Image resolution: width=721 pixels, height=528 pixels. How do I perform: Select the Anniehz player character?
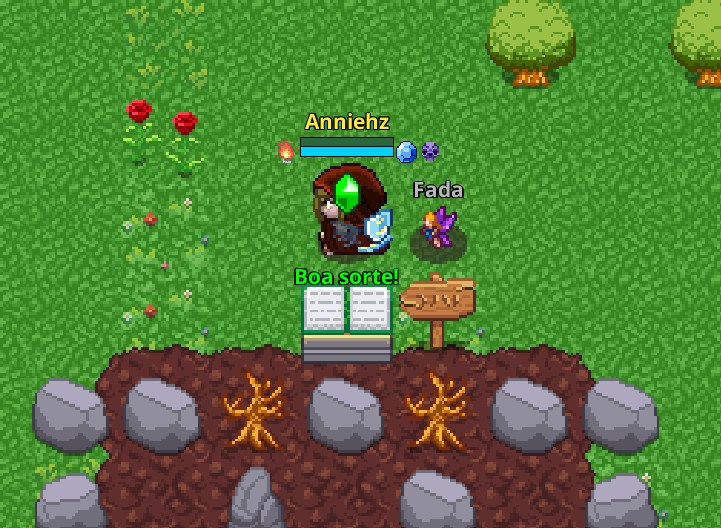click(x=348, y=212)
